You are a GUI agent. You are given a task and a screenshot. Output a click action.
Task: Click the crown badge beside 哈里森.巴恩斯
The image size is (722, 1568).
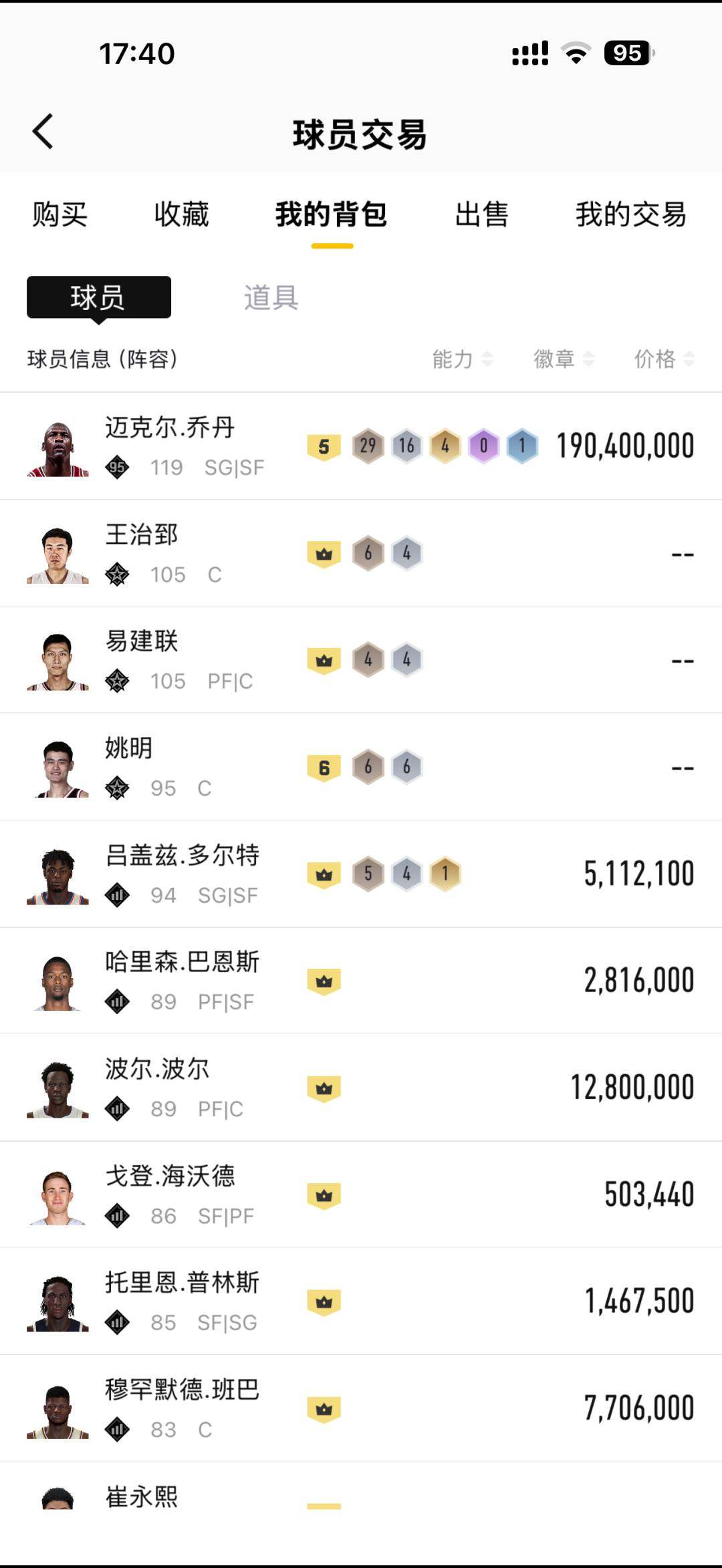coord(324,980)
